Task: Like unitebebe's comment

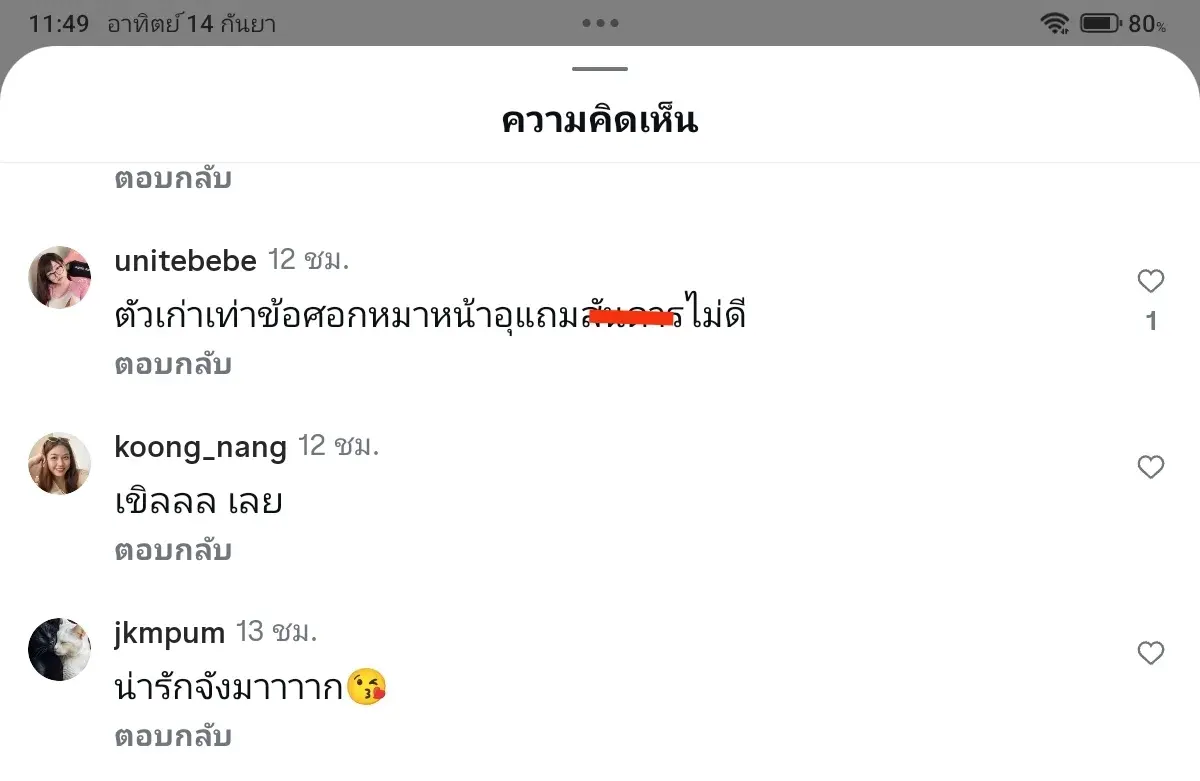Action: pos(1151,282)
